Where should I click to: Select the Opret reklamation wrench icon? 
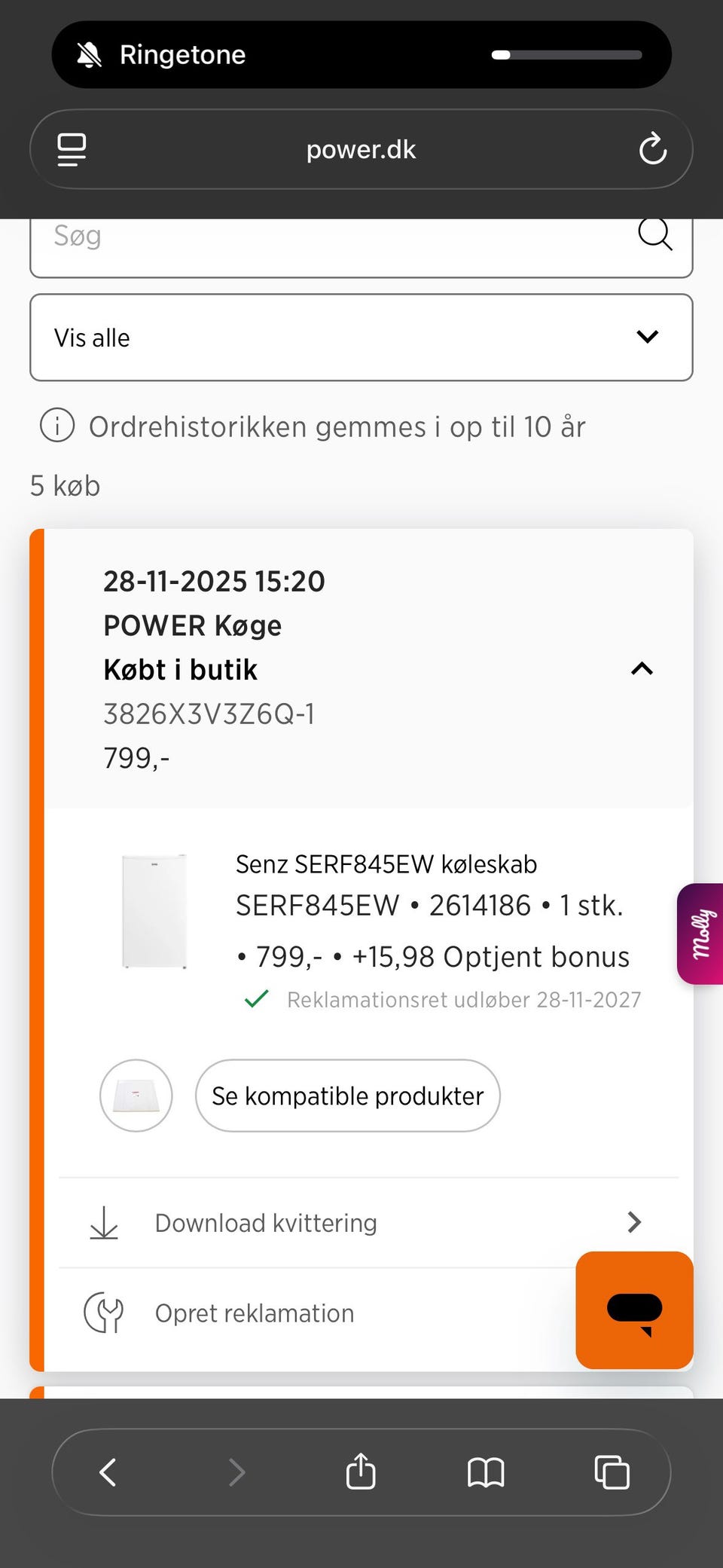coord(105,1313)
